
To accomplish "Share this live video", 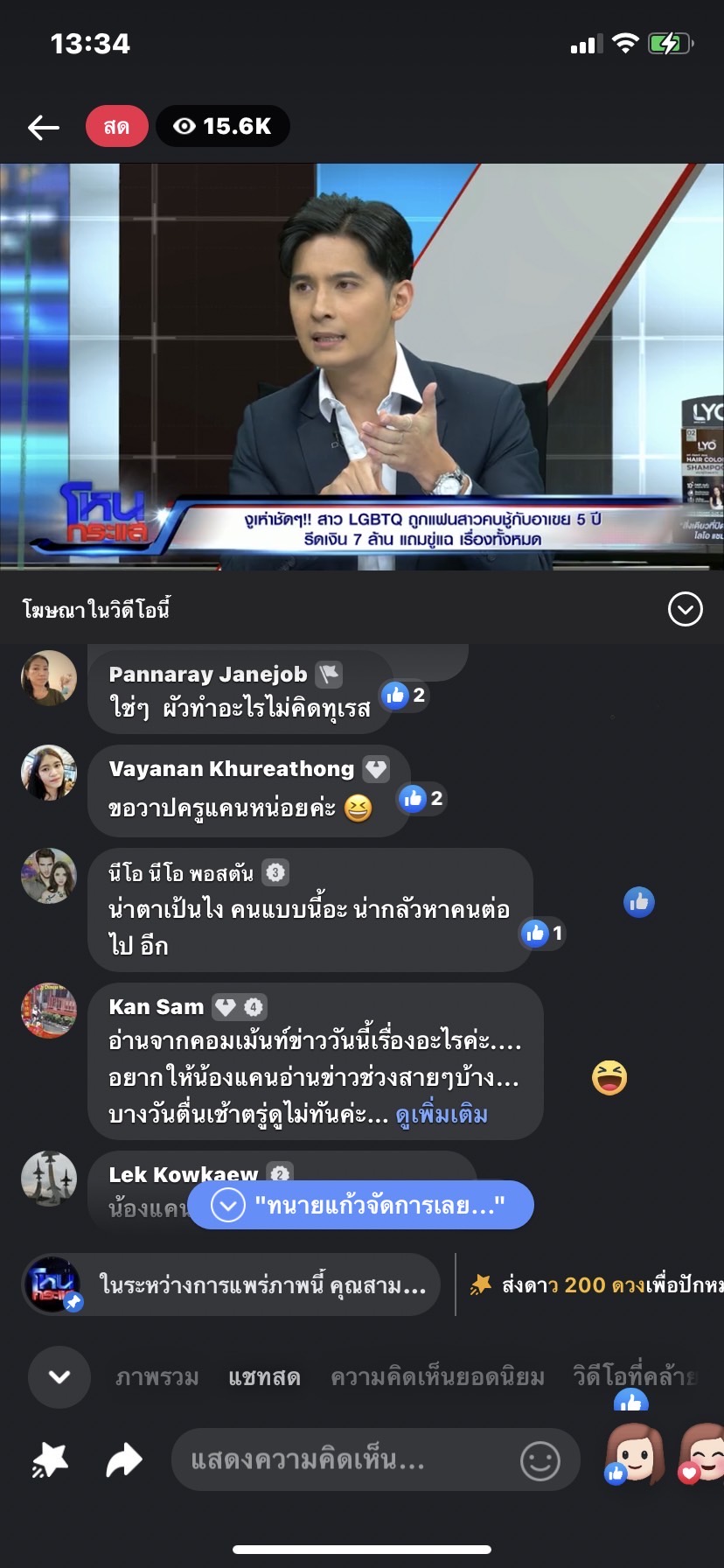I will coord(124,1459).
